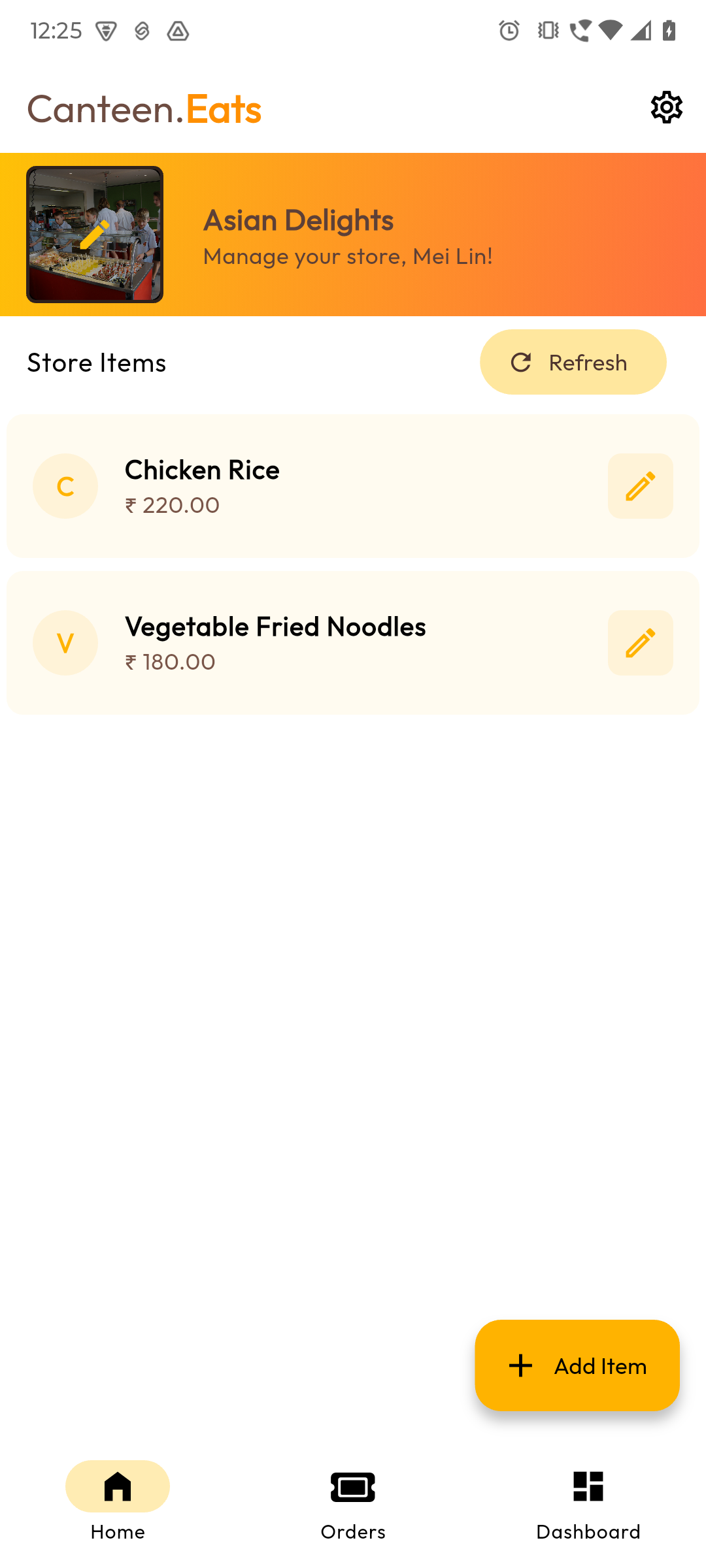706x1568 pixels.
Task: Edit the Asian Delights store photo
Action: [x=95, y=235]
